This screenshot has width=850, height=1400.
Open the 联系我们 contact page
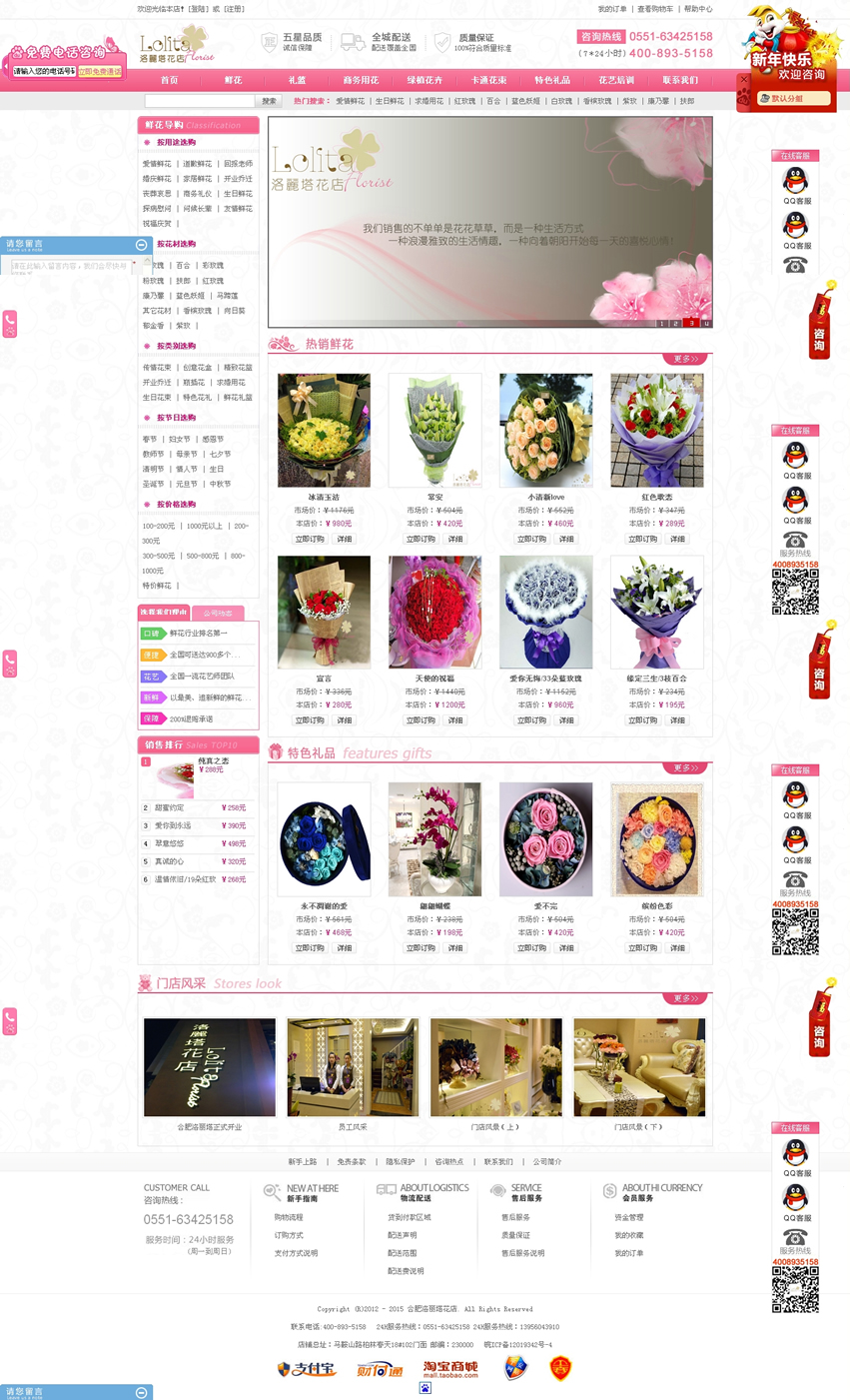click(679, 80)
